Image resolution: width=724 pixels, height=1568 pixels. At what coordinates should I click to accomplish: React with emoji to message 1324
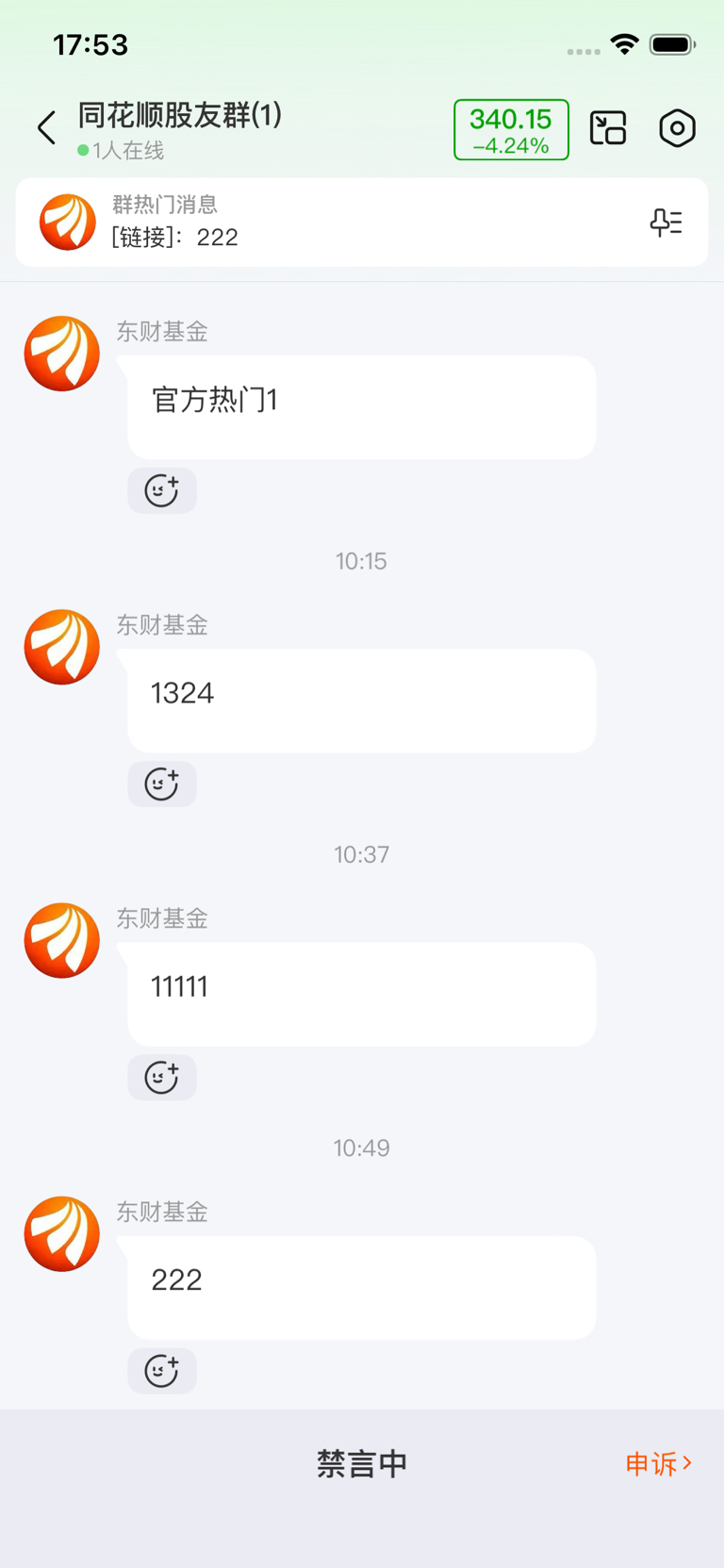point(162,784)
